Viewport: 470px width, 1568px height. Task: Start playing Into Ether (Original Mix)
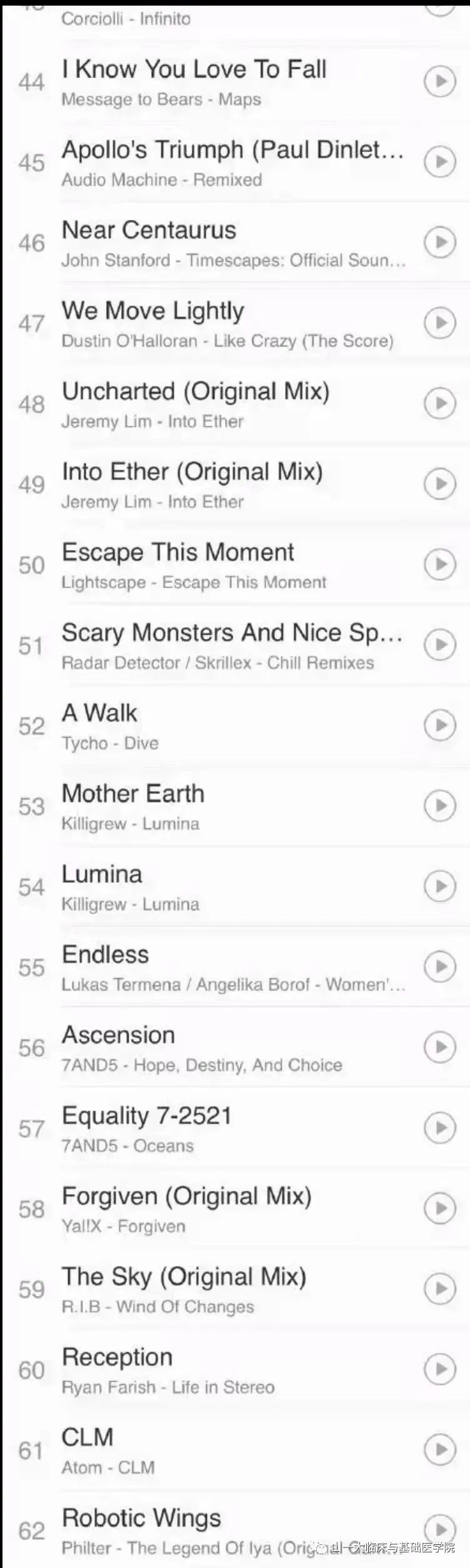click(x=440, y=484)
